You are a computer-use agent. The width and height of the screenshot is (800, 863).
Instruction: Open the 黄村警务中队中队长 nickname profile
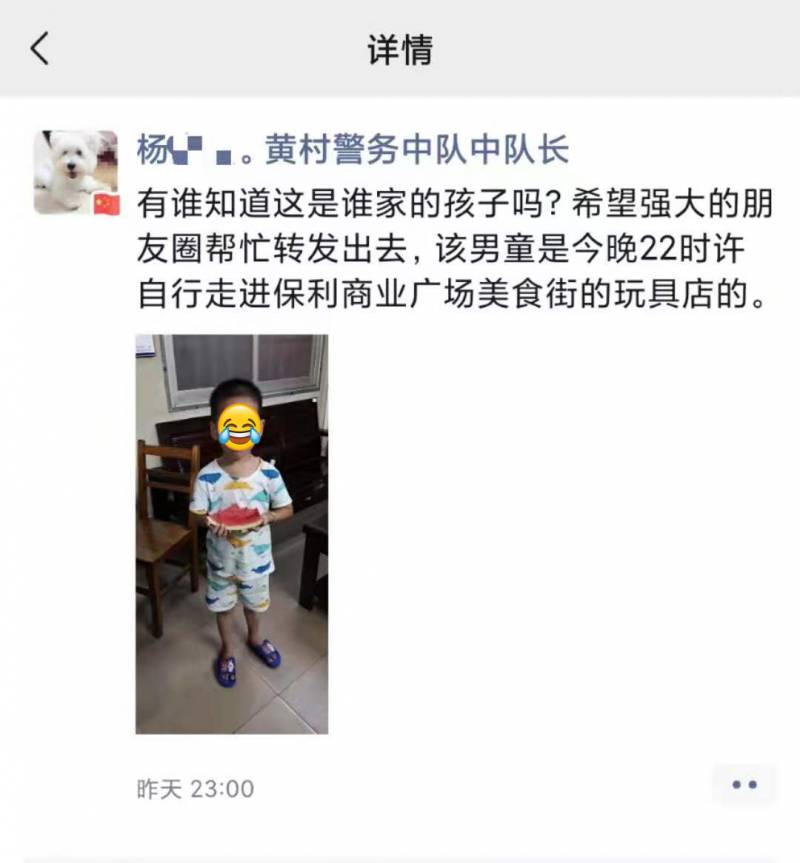(352, 150)
